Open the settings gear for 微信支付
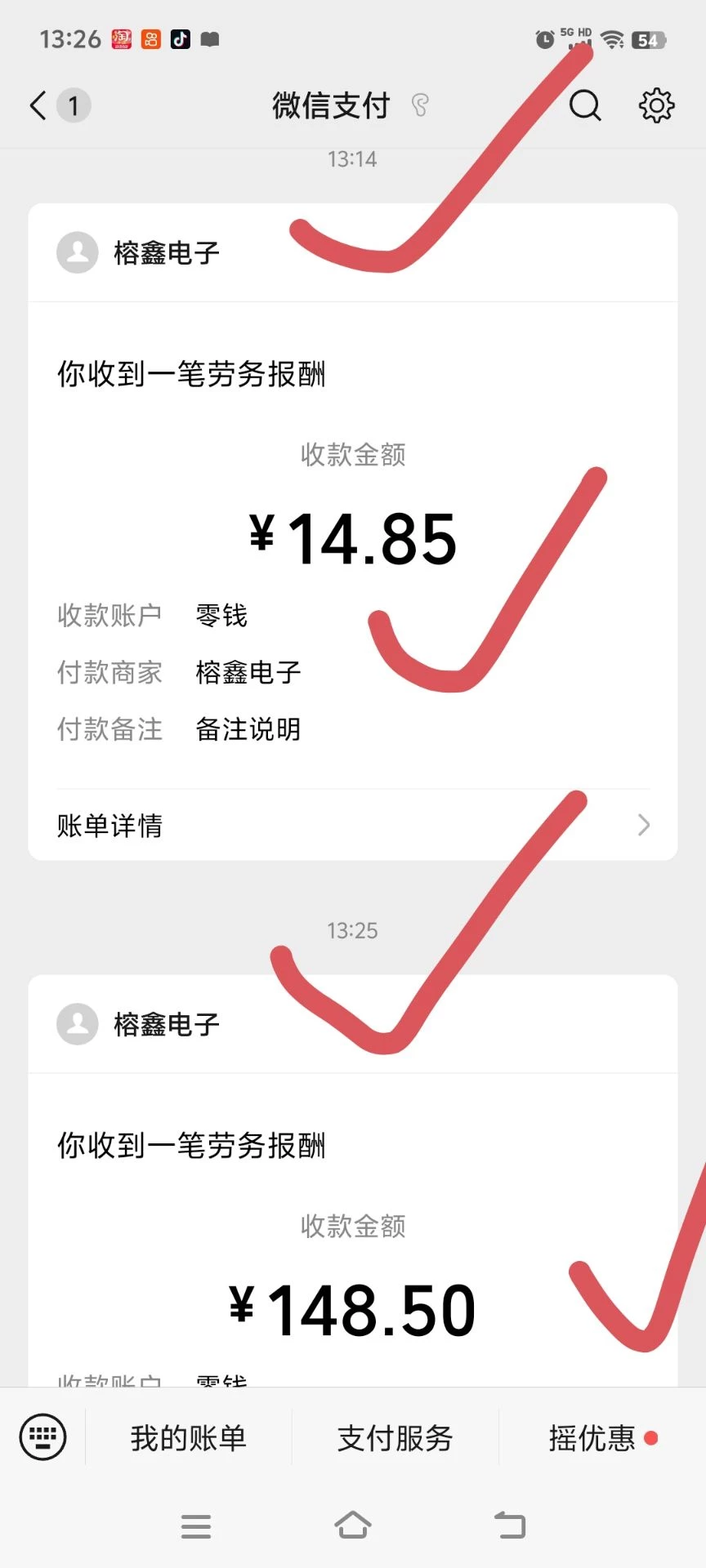The width and height of the screenshot is (706, 1568). click(656, 106)
